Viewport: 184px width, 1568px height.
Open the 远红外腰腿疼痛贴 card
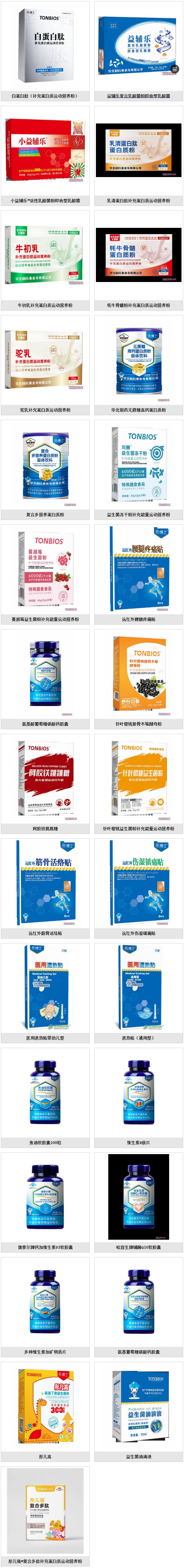point(138,568)
